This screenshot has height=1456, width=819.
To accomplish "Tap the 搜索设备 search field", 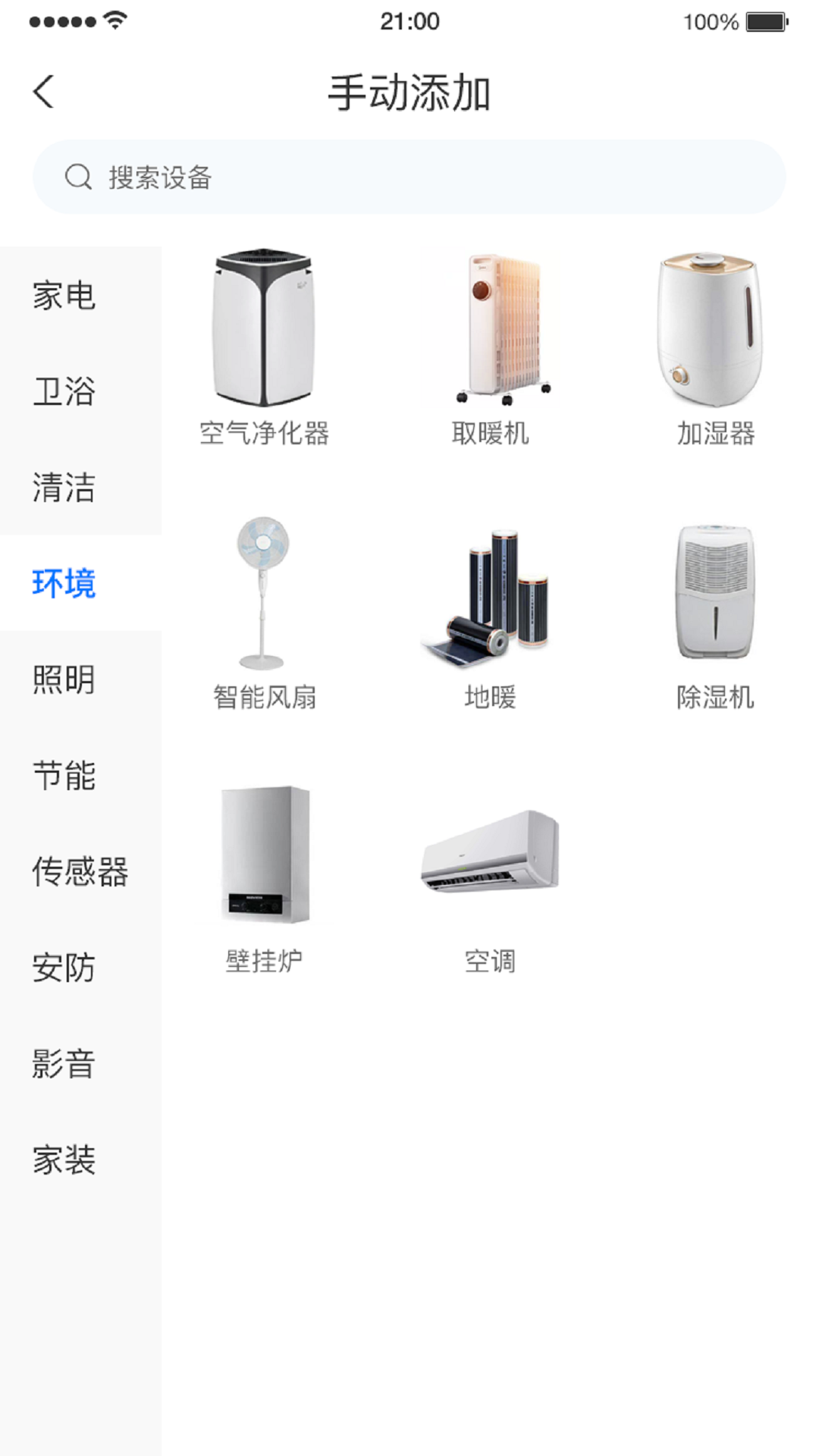I will 409,177.
